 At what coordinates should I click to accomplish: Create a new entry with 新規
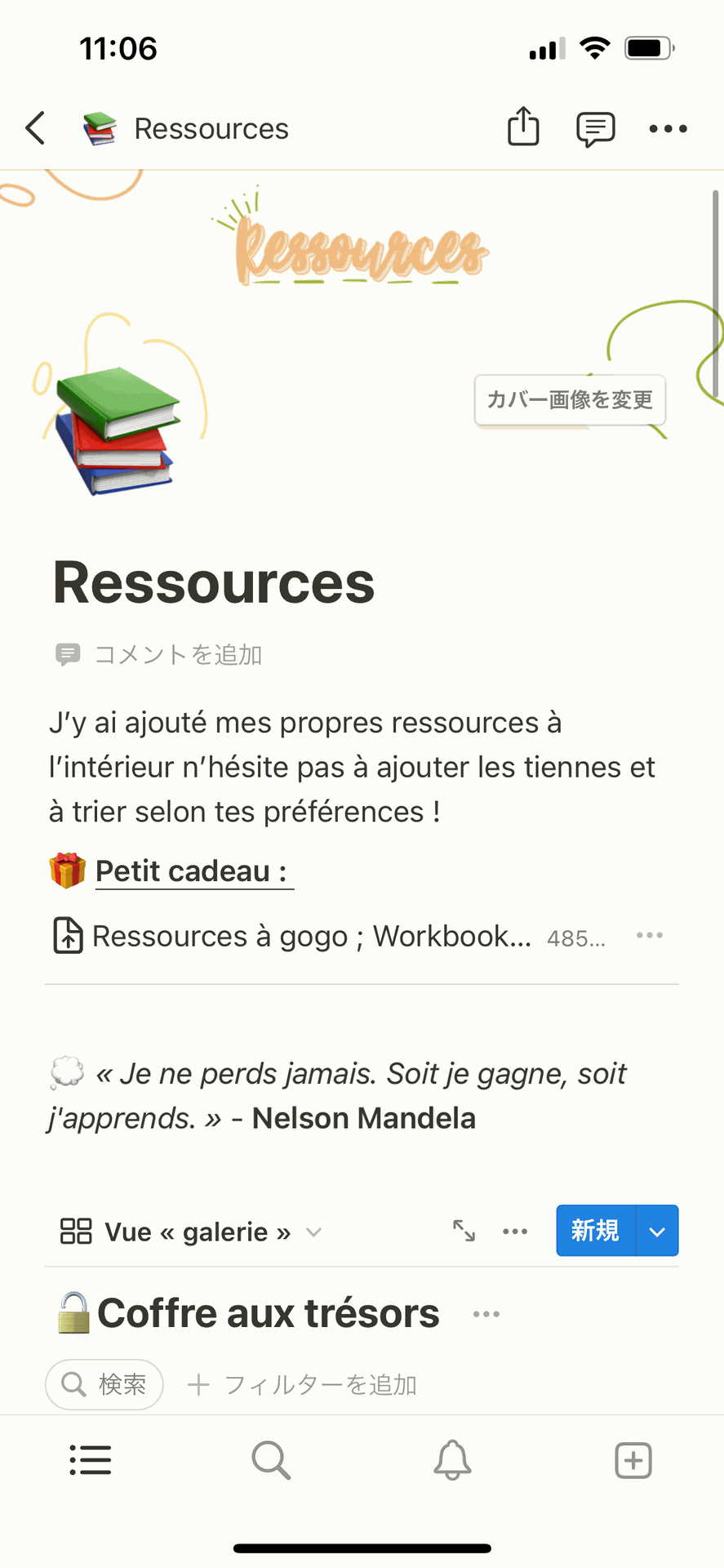(x=596, y=1231)
